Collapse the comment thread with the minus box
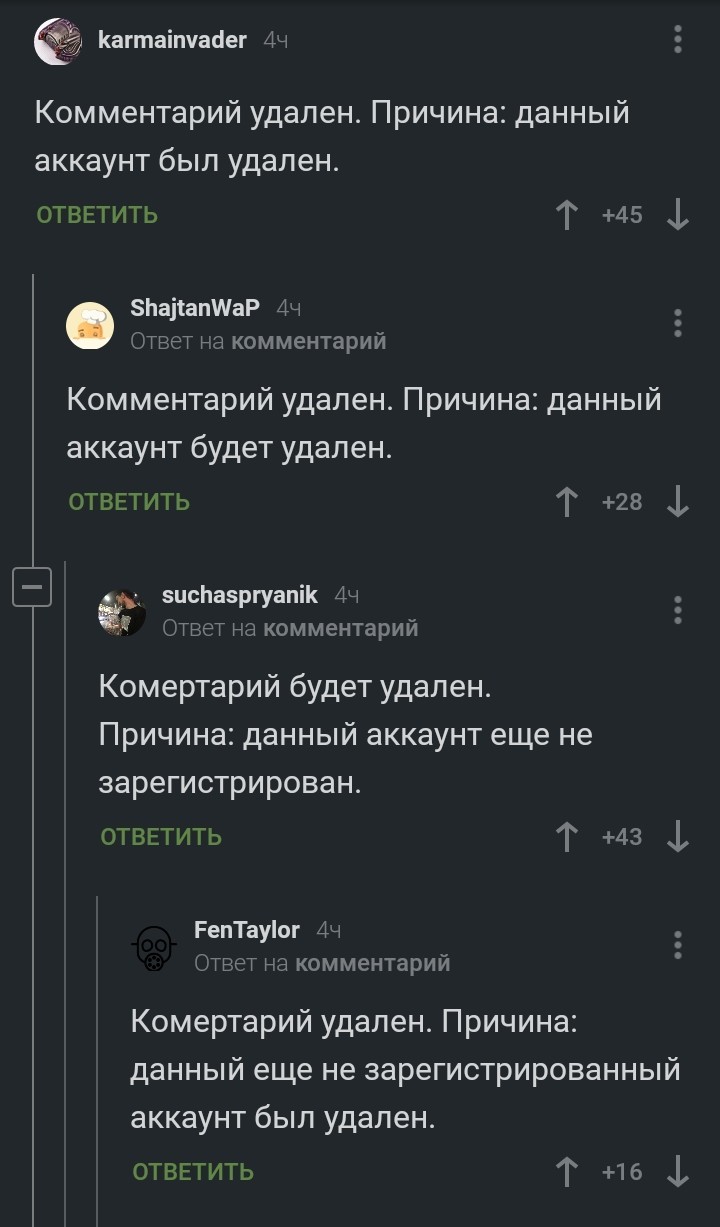 click(x=31, y=586)
